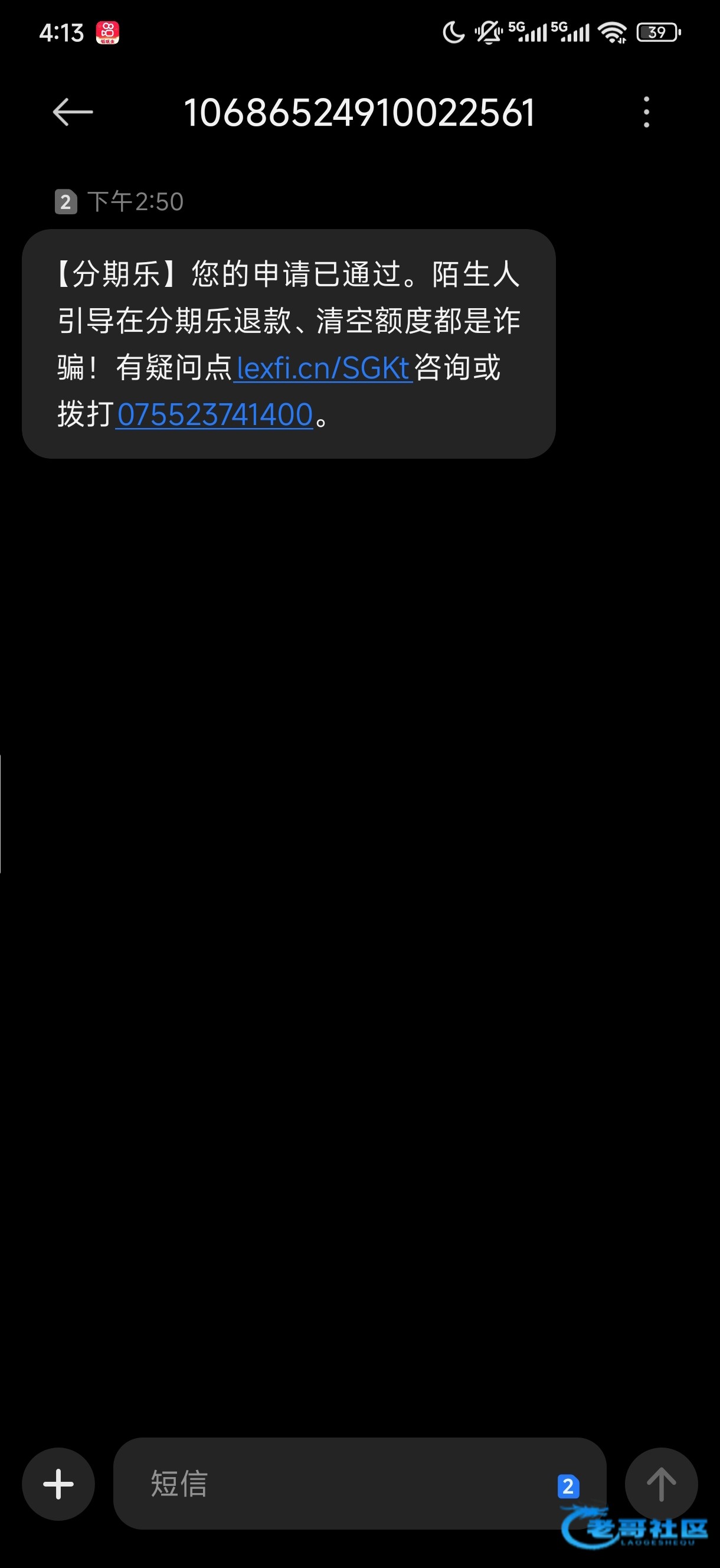Switch the SIM 2 selector in input

[x=568, y=1486]
